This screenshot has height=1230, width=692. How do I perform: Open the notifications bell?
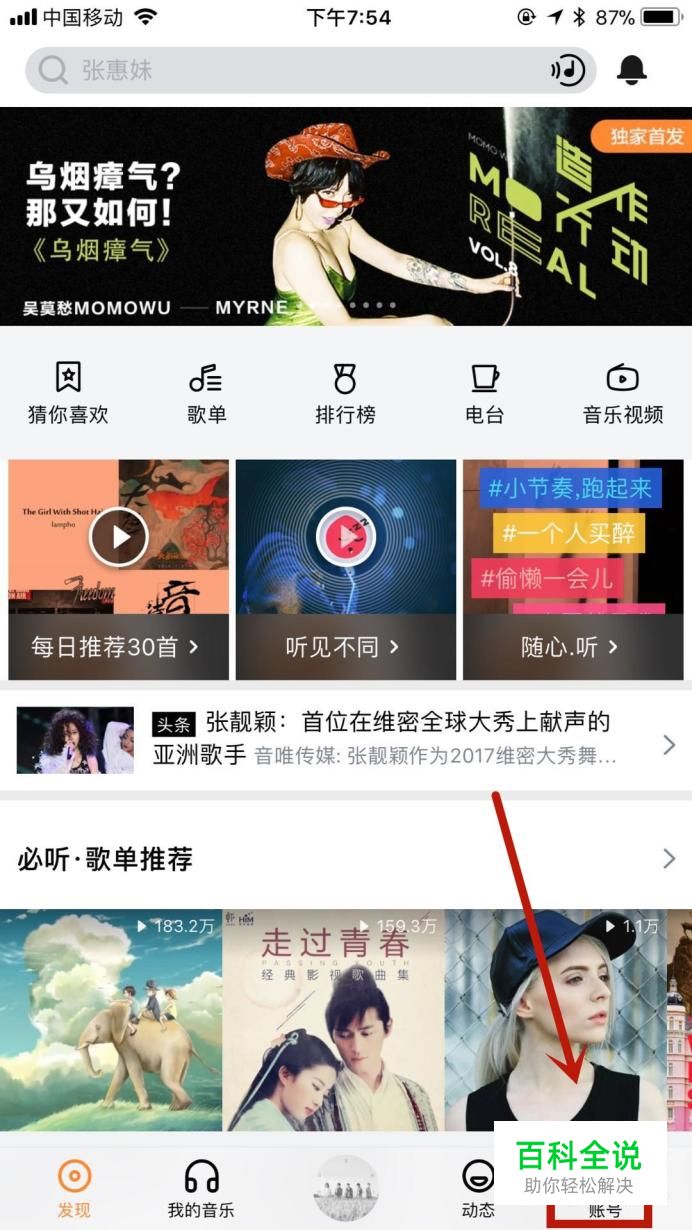tap(632, 70)
